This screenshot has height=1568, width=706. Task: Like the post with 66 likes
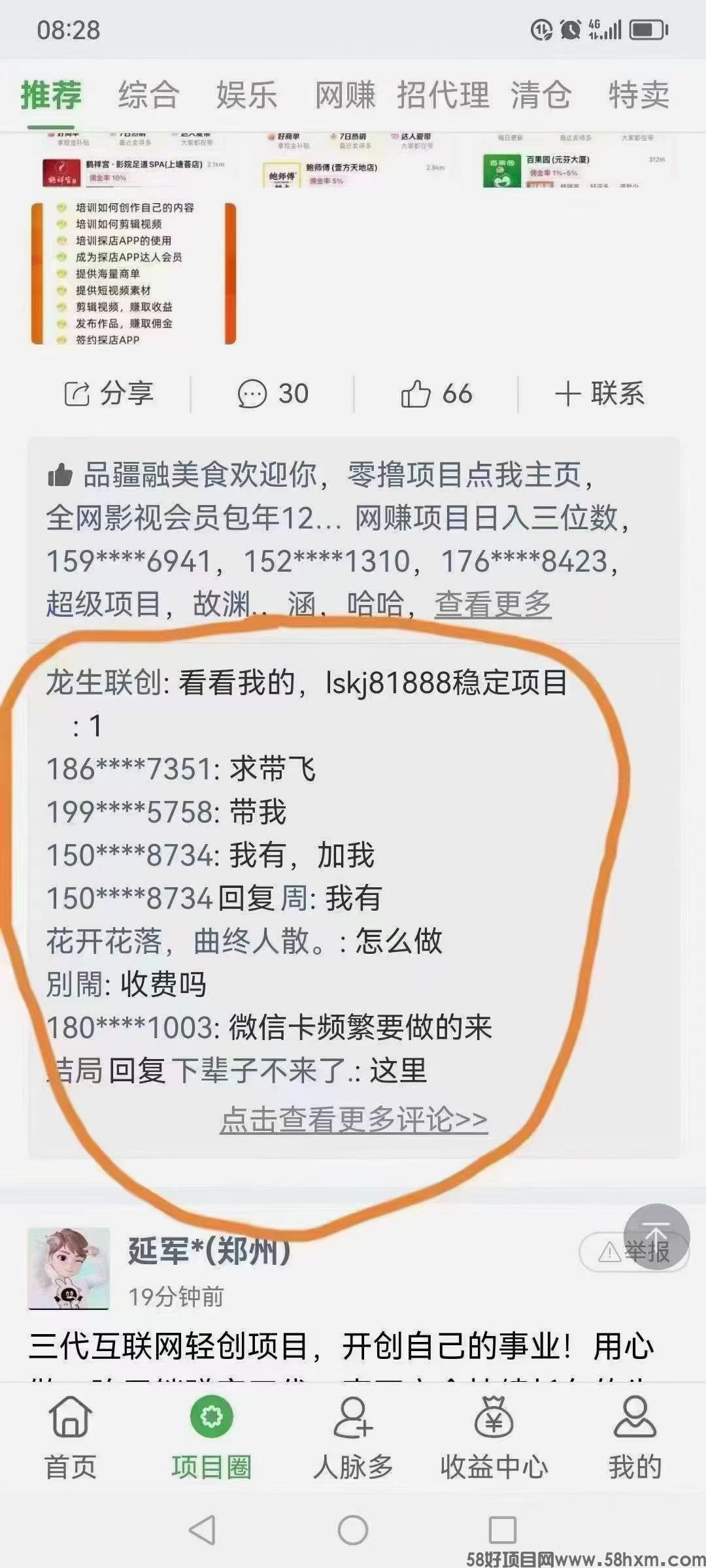(436, 394)
